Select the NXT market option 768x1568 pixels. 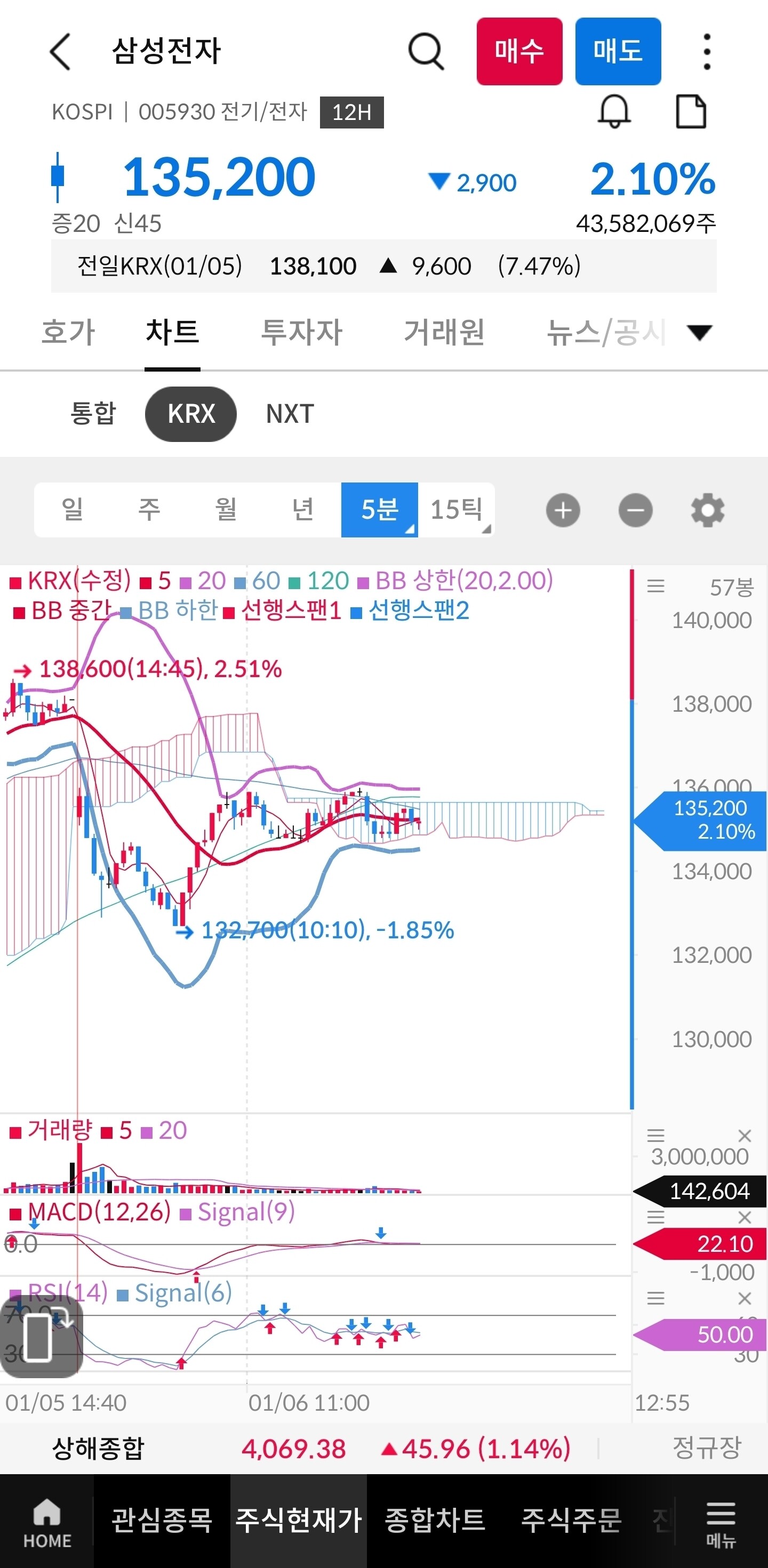[x=290, y=414]
